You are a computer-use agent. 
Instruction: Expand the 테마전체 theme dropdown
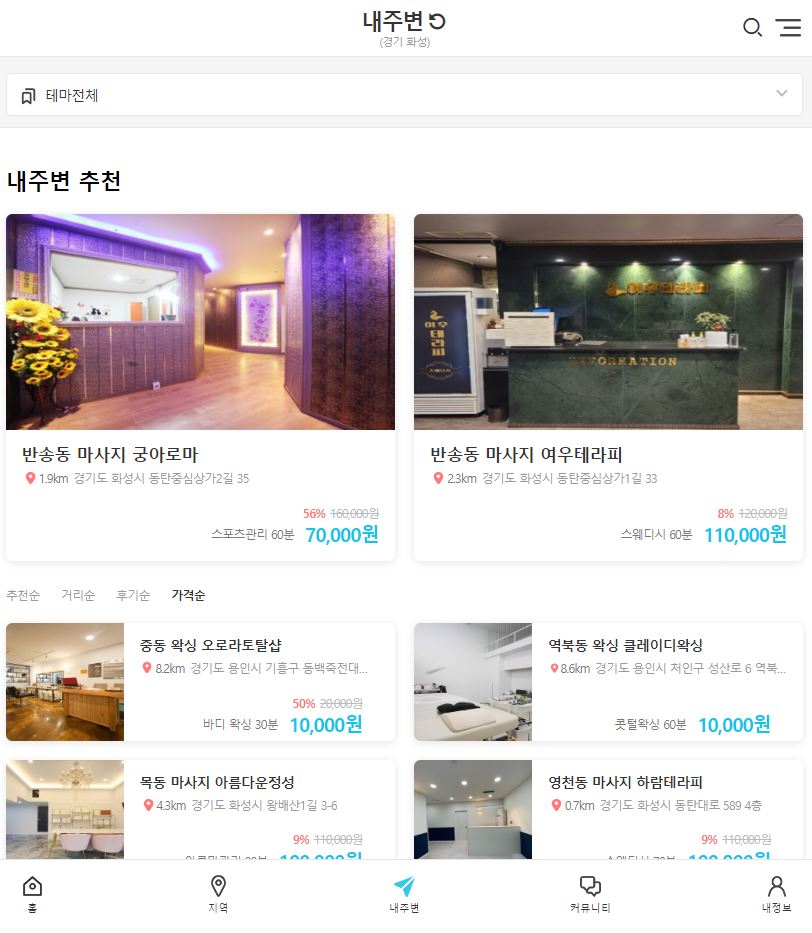pos(404,95)
